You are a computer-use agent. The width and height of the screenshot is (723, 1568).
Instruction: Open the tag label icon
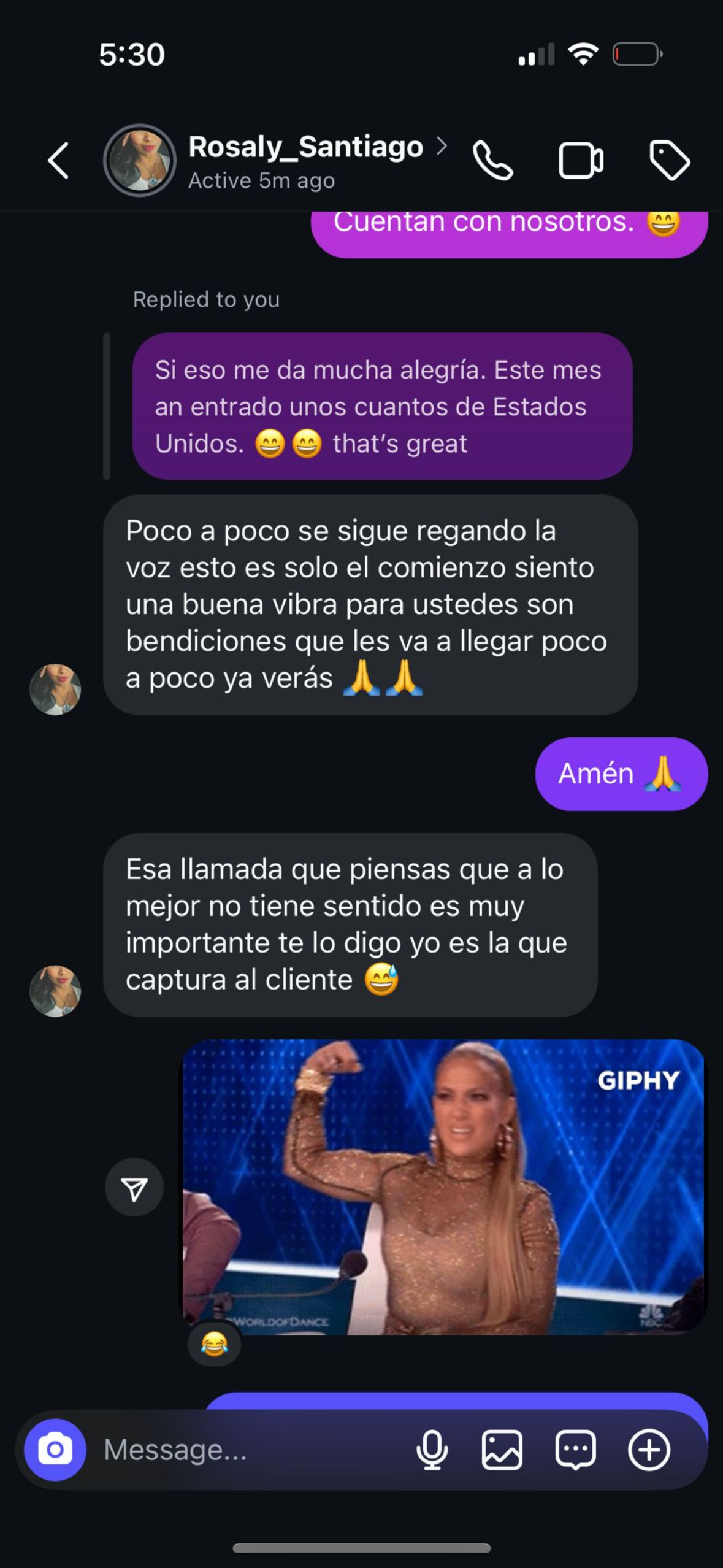(669, 161)
